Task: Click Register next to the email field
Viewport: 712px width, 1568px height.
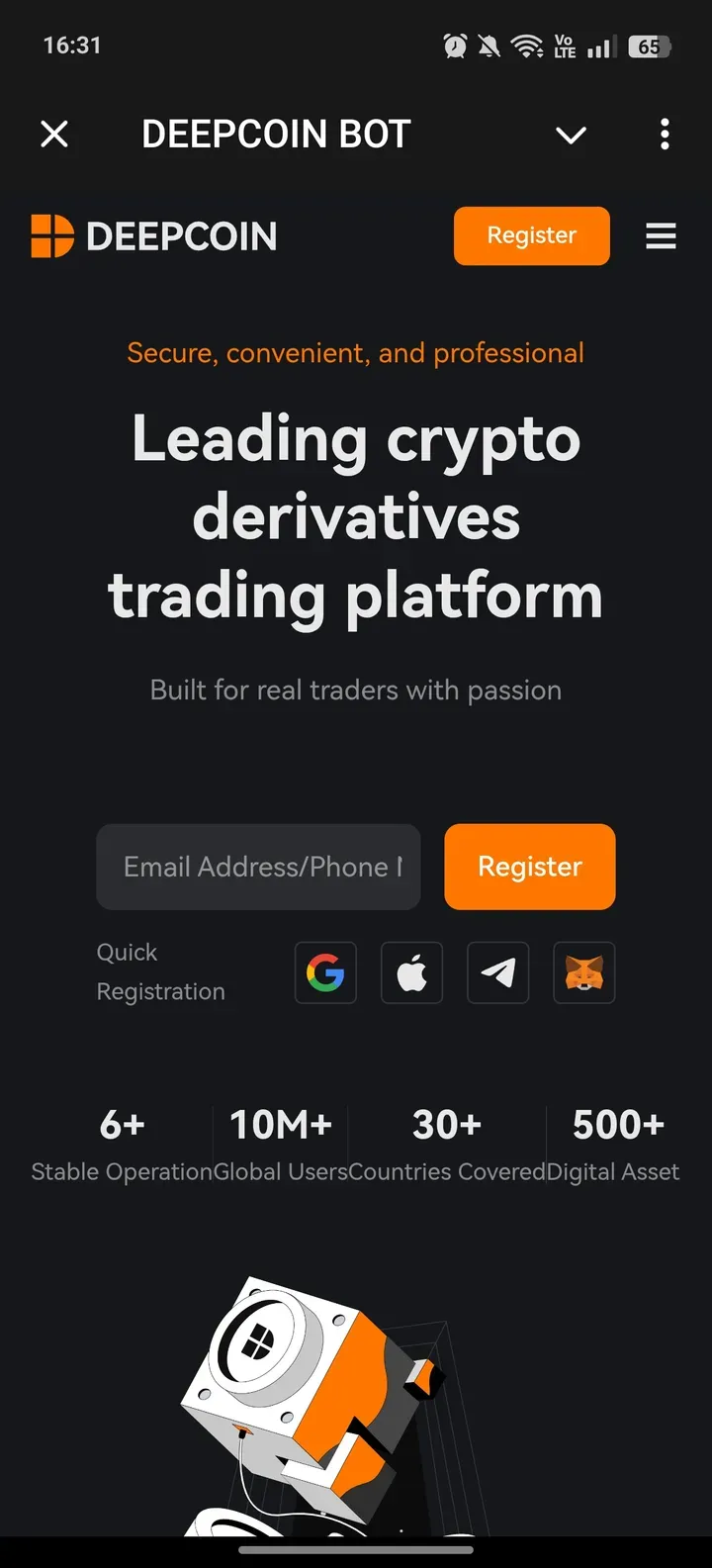Action: pyautogui.click(x=530, y=867)
